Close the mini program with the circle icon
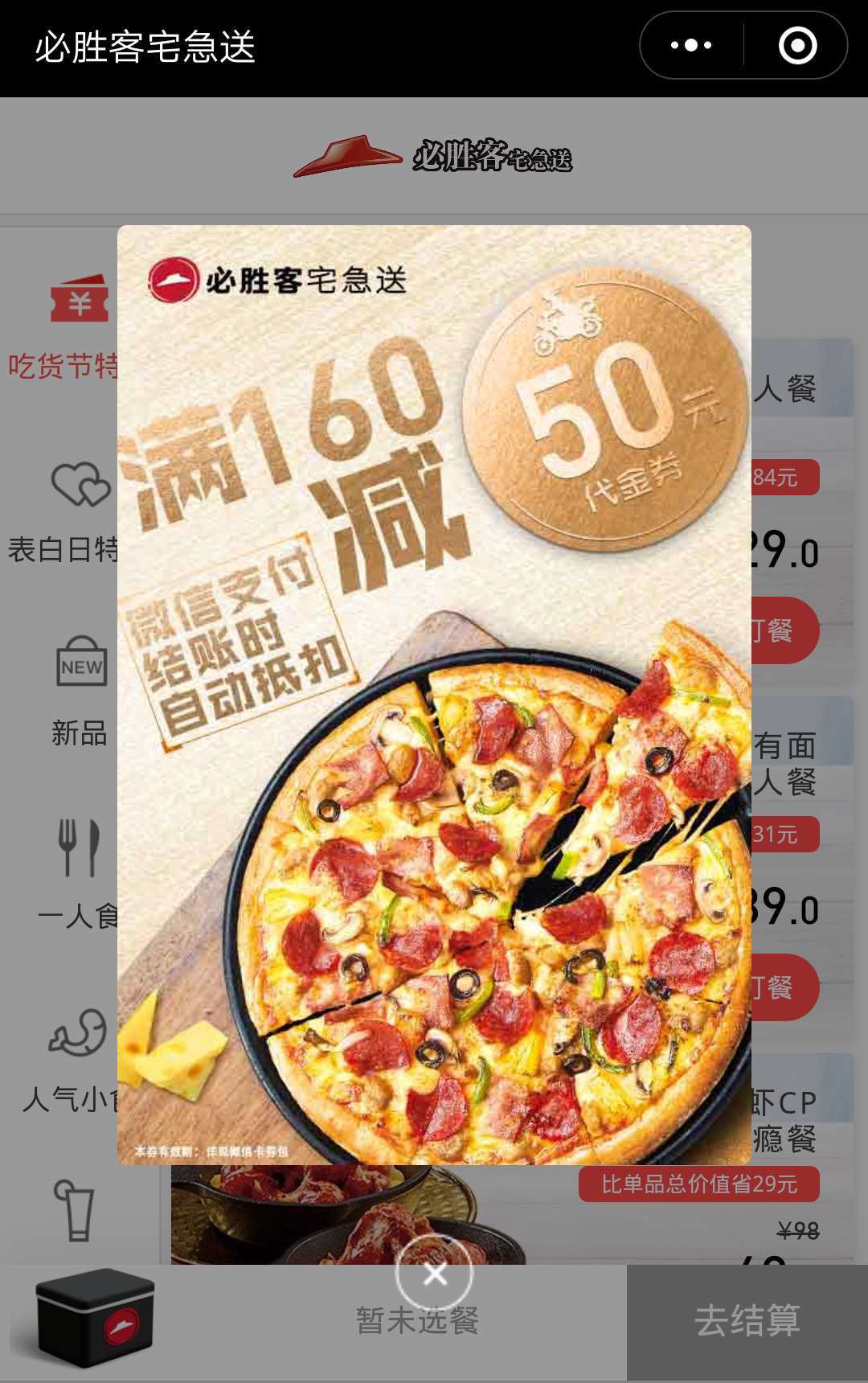Screen dimensions: 868x1383 point(797,45)
